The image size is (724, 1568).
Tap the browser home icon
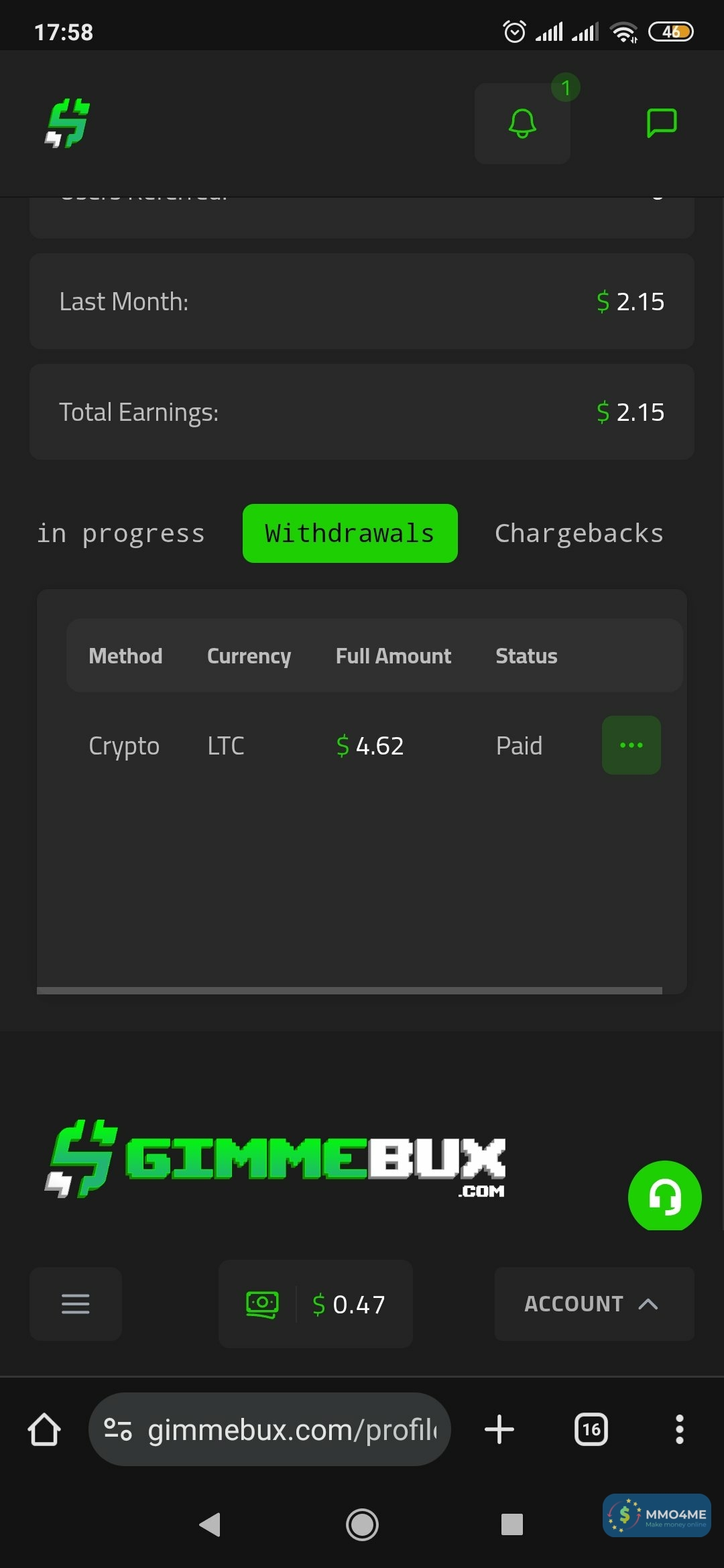click(x=44, y=1429)
